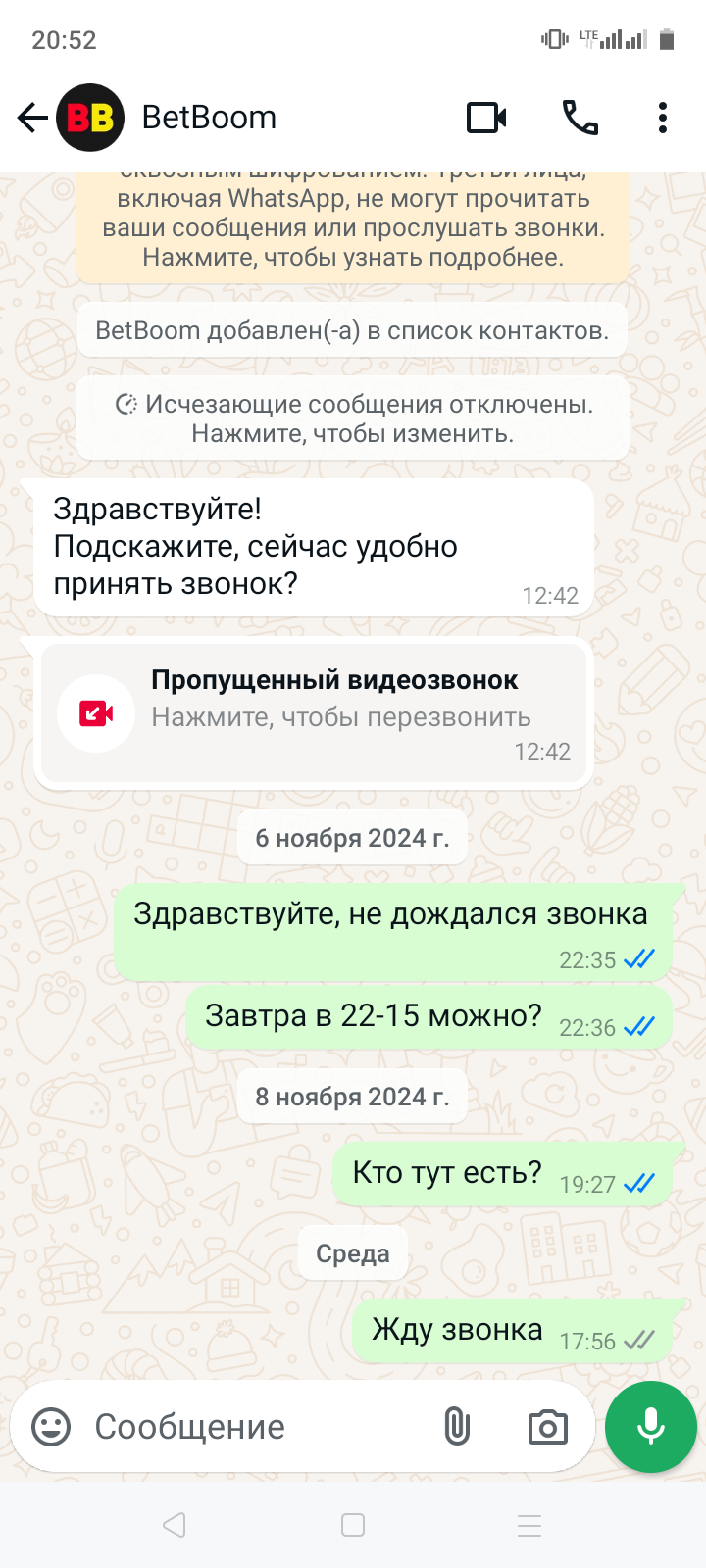706x1568 pixels.
Task: Tap the encryption notice to learn more
Action: click(x=353, y=227)
